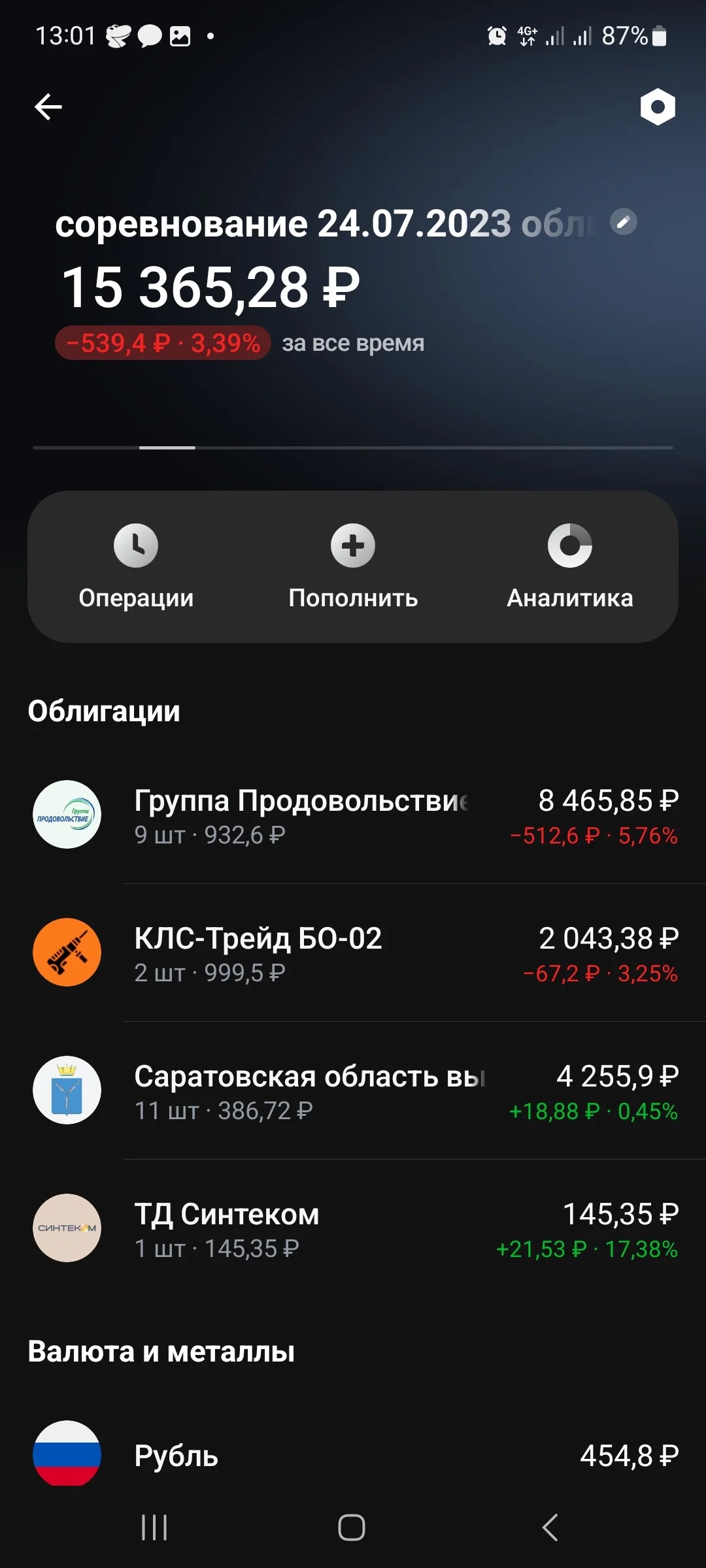Image resolution: width=706 pixels, height=1568 pixels.
Task: Open the КЛС-Трейд БО-02 bond
Action: (353, 953)
